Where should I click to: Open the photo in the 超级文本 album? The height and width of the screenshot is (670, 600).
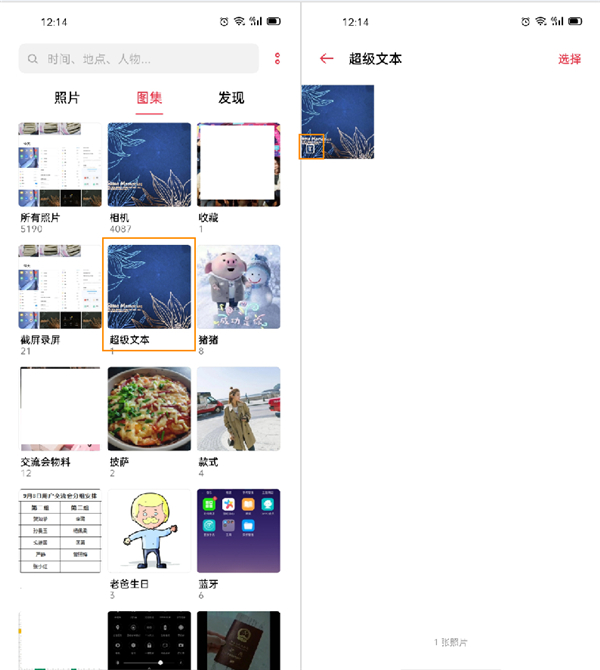[x=338, y=122]
